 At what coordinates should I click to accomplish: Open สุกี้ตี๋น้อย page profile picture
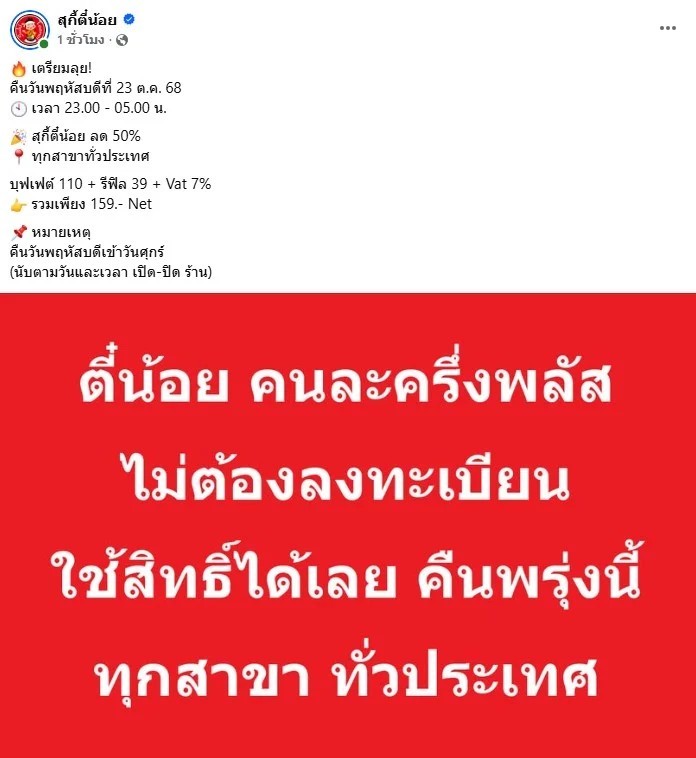[x=29, y=30]
